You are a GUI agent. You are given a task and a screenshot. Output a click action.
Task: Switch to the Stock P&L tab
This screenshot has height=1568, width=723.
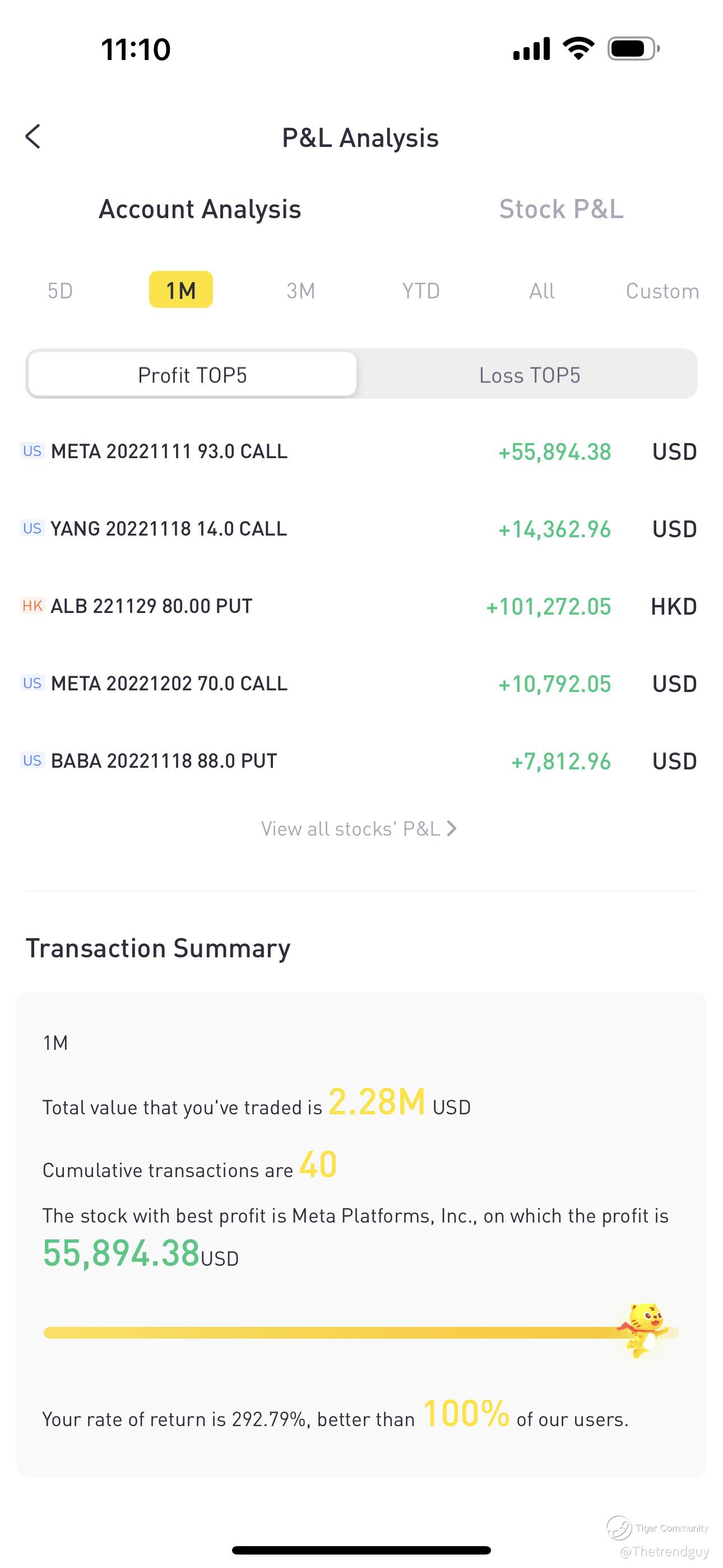click(560, 209)
